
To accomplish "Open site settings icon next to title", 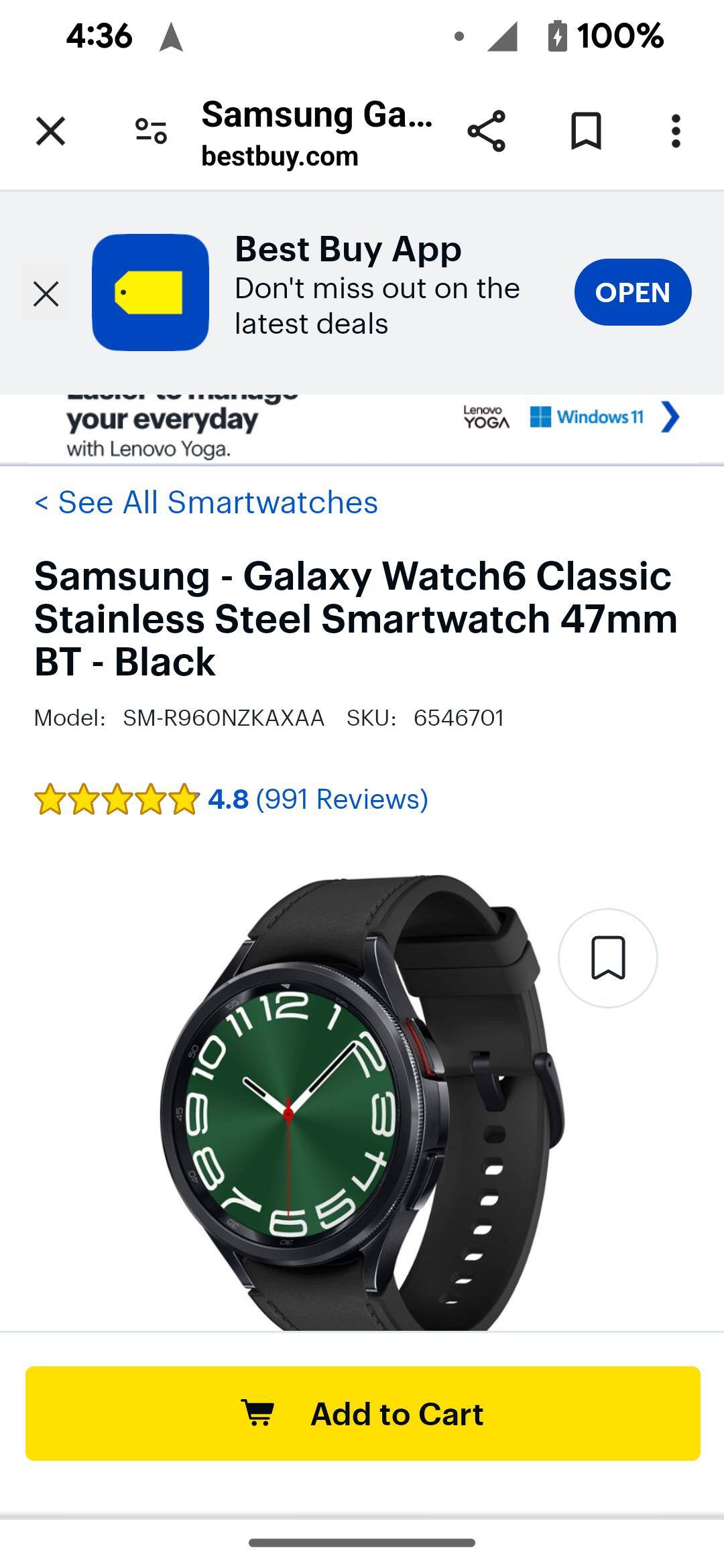I will [x=151, y=131].
